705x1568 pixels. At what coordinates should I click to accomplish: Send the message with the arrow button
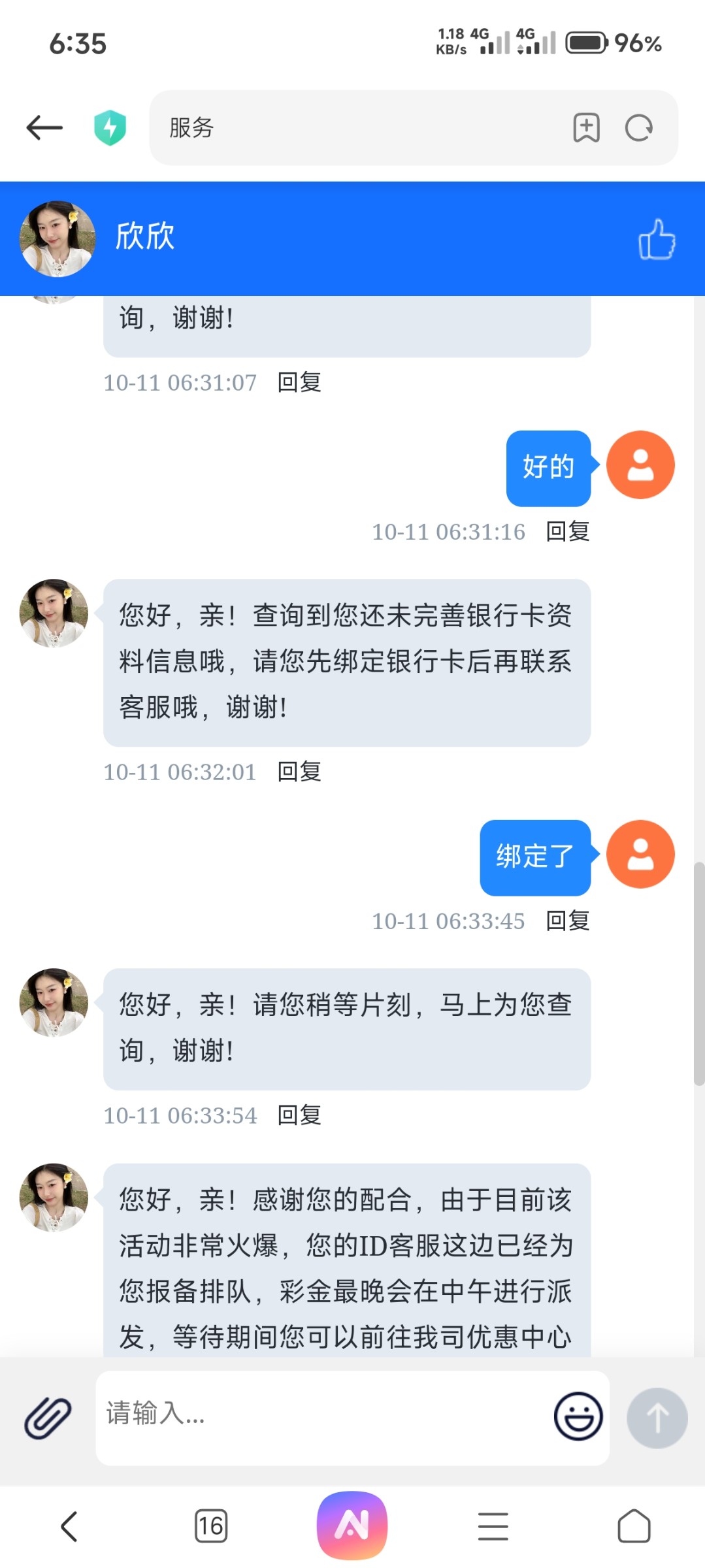click(657, 1418)
